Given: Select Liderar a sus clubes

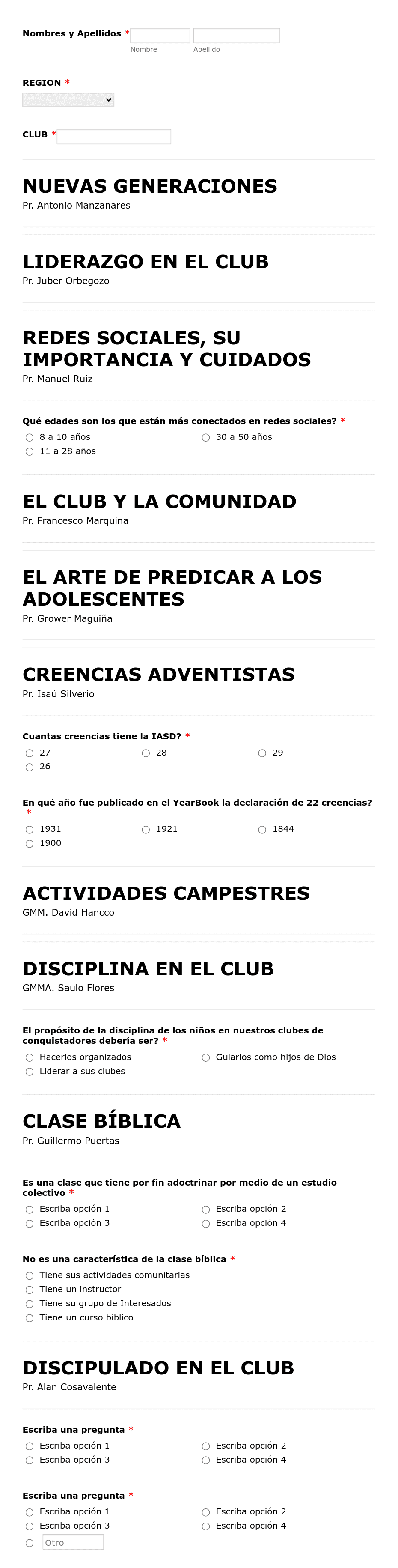Looking at the screenshot, I should click(x=29, y=1071).
